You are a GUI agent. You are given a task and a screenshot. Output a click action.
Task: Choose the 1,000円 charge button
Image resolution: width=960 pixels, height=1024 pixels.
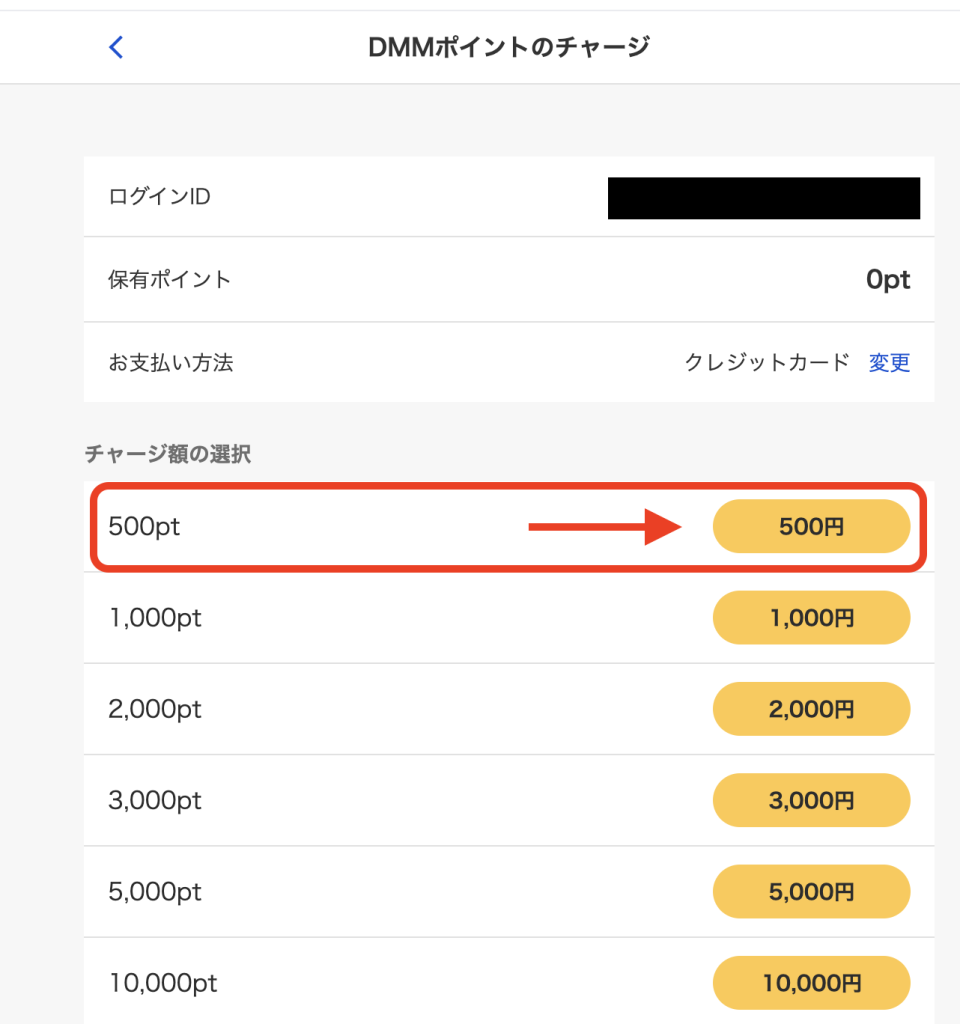coord(811,618)
